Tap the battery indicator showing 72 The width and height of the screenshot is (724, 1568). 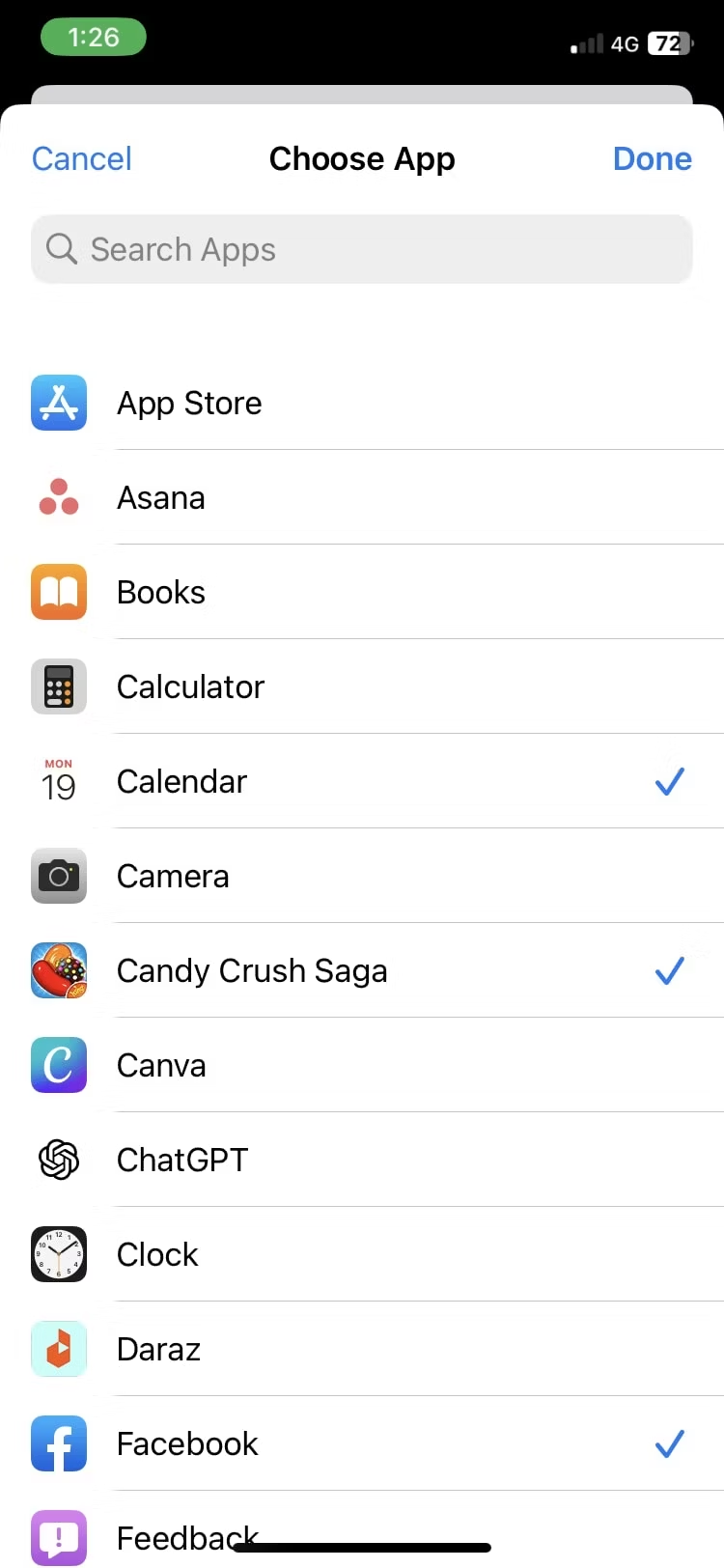click(x=666, y=42)
